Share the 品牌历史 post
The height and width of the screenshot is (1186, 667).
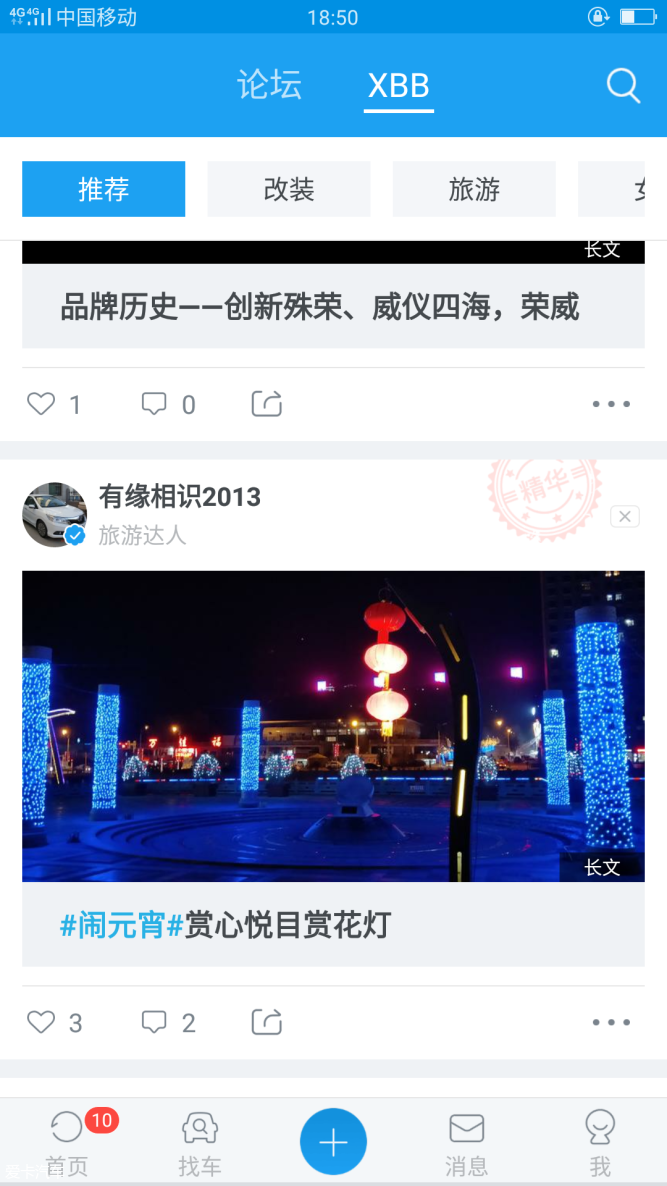point(266,404)
